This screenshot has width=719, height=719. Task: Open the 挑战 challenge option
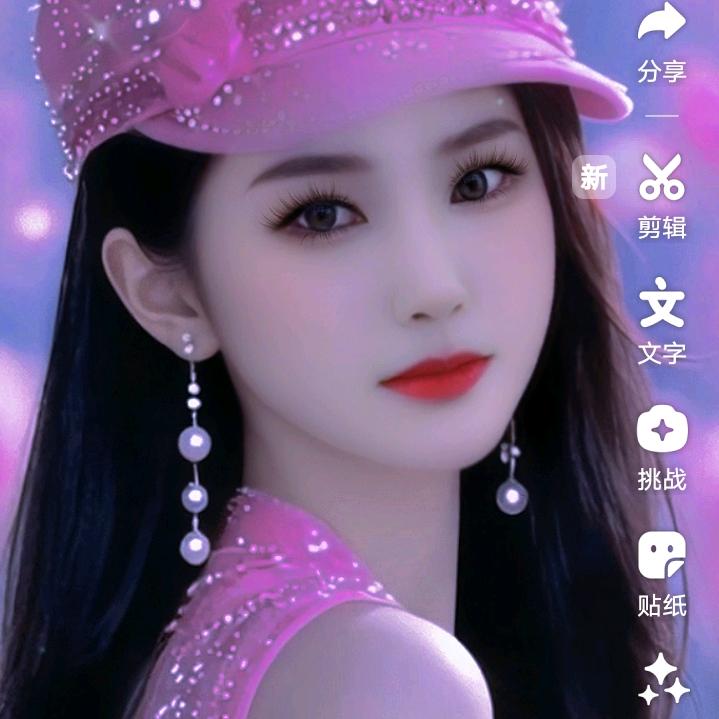coord(662,429)
